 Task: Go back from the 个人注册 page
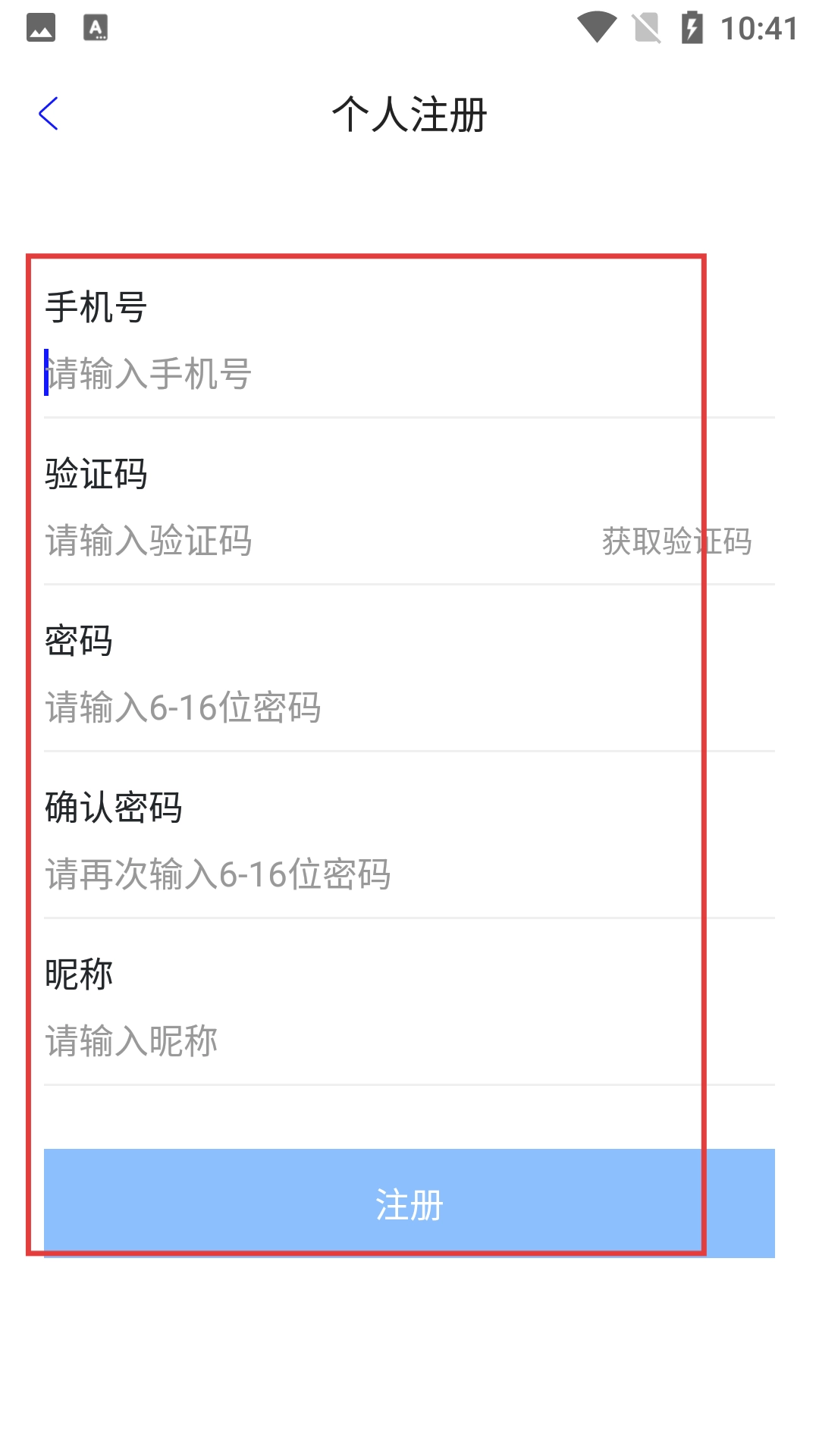tap(49, 115)
